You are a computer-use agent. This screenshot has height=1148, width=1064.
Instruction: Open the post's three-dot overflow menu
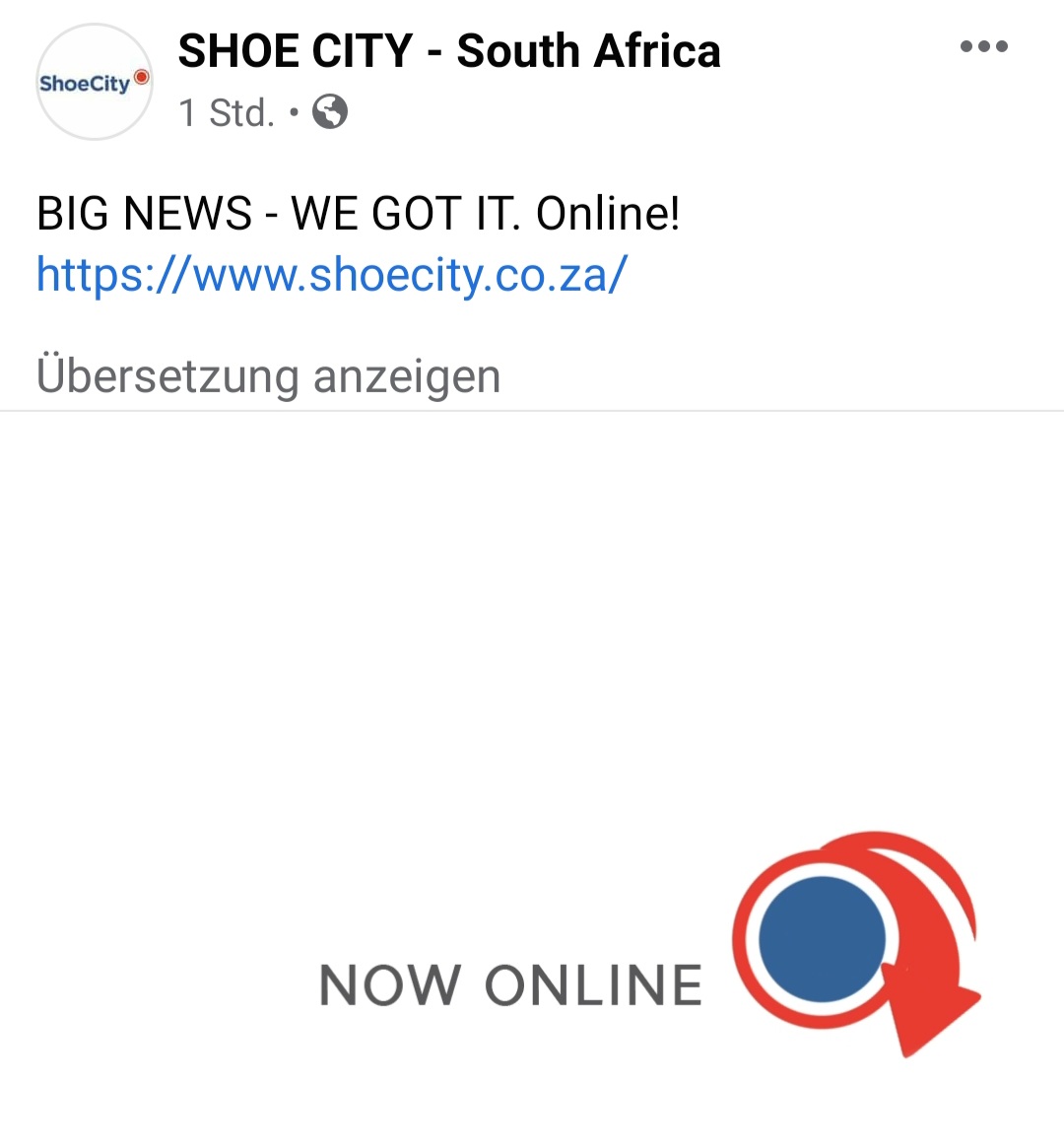tap(983, 46)
